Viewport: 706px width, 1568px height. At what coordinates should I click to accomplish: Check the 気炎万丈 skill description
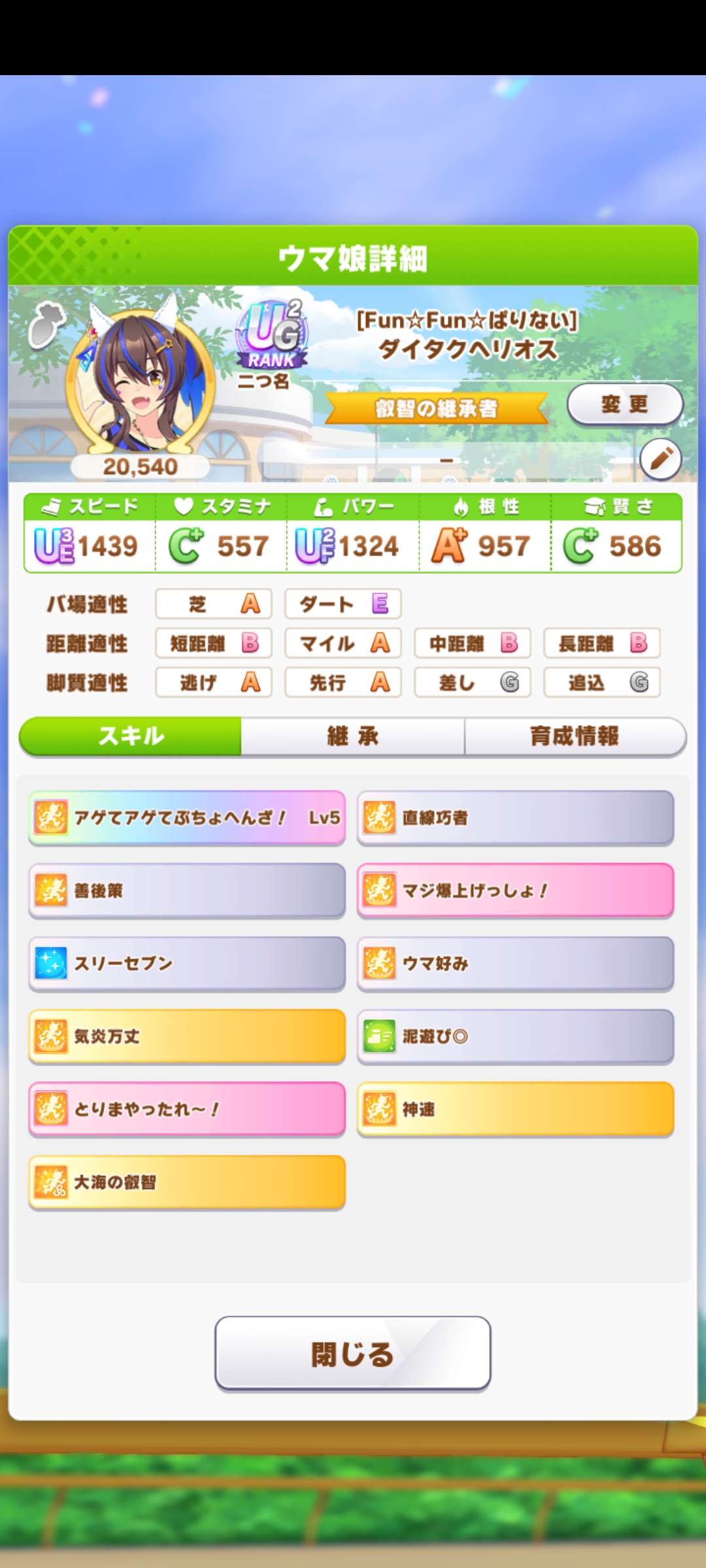(187, 1037)
